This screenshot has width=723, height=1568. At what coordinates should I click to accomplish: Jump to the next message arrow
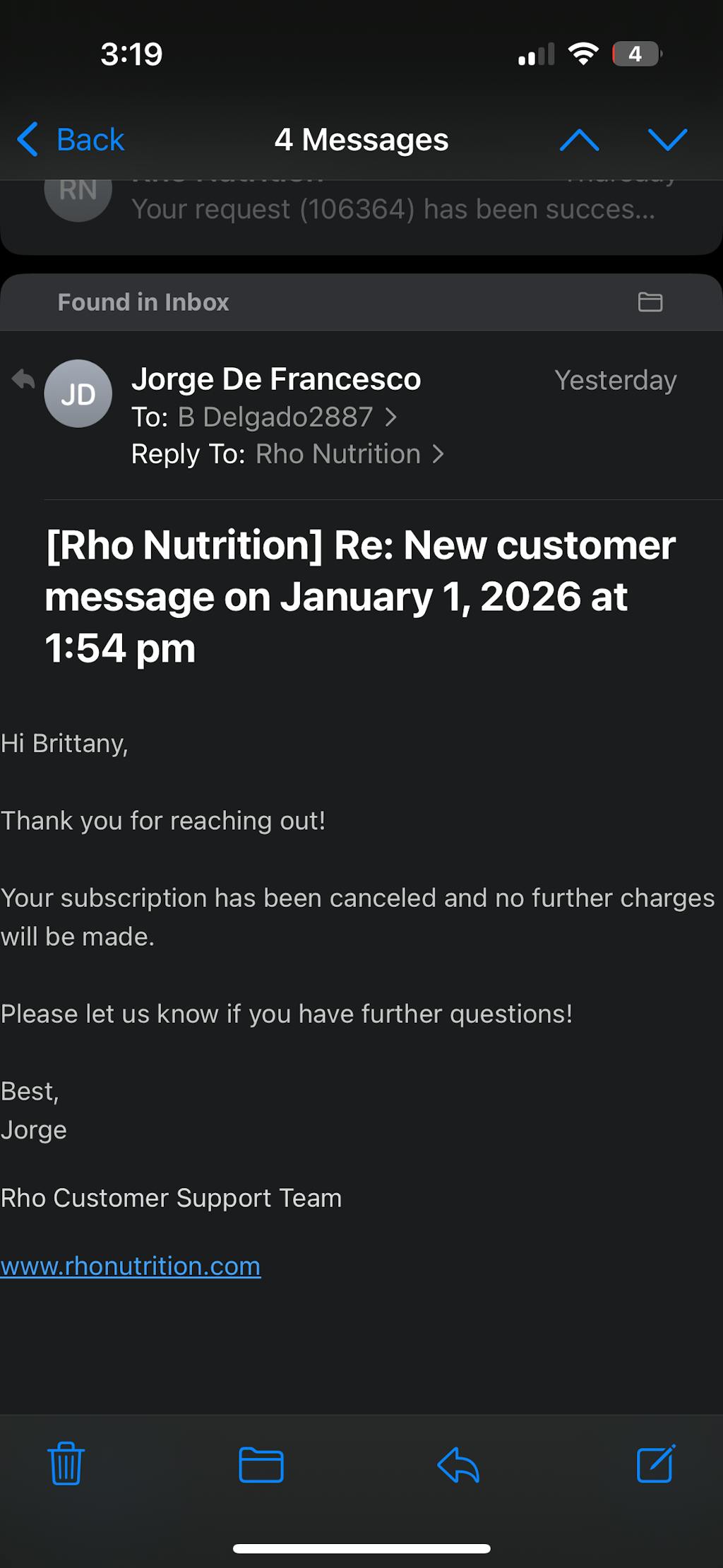[x=667, y=140]
